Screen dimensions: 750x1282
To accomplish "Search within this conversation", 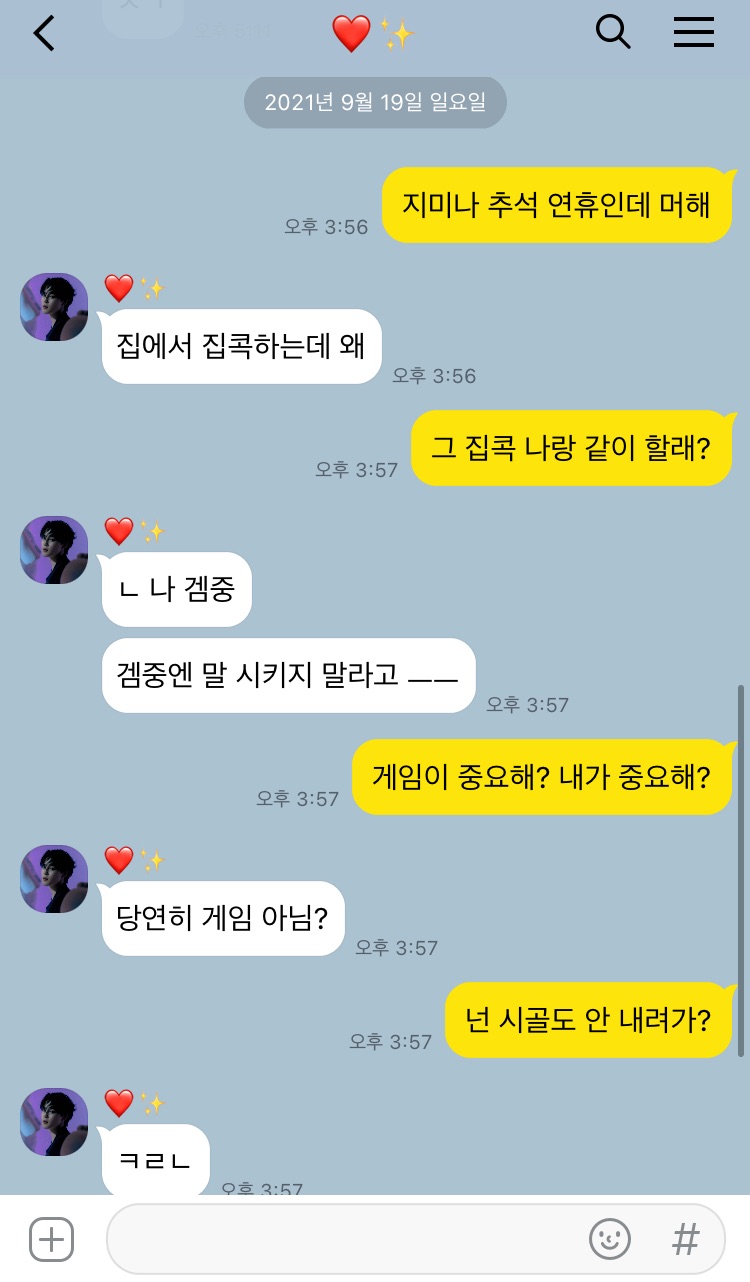I will (x=613, y=34).
